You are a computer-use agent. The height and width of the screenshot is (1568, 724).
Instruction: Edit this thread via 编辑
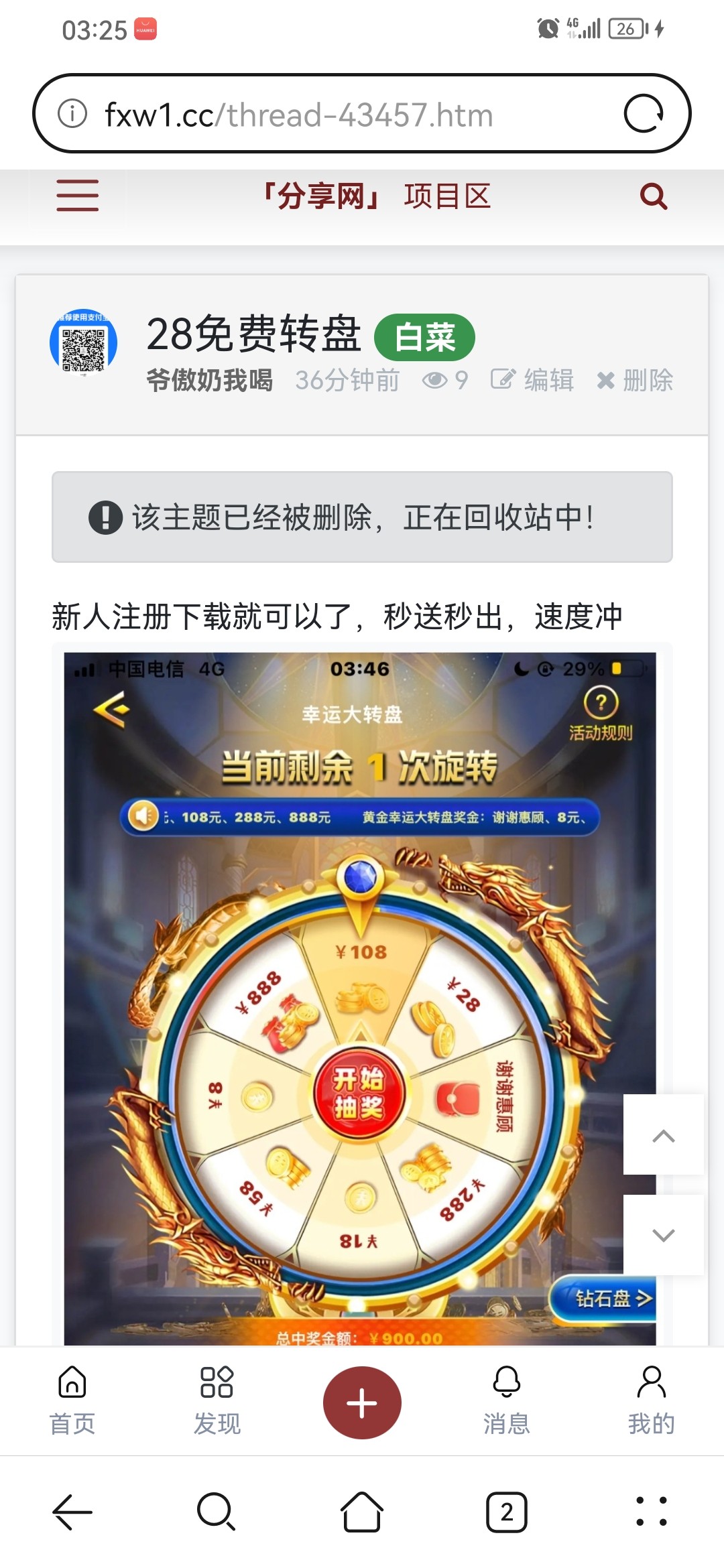[x=533, y=381]
